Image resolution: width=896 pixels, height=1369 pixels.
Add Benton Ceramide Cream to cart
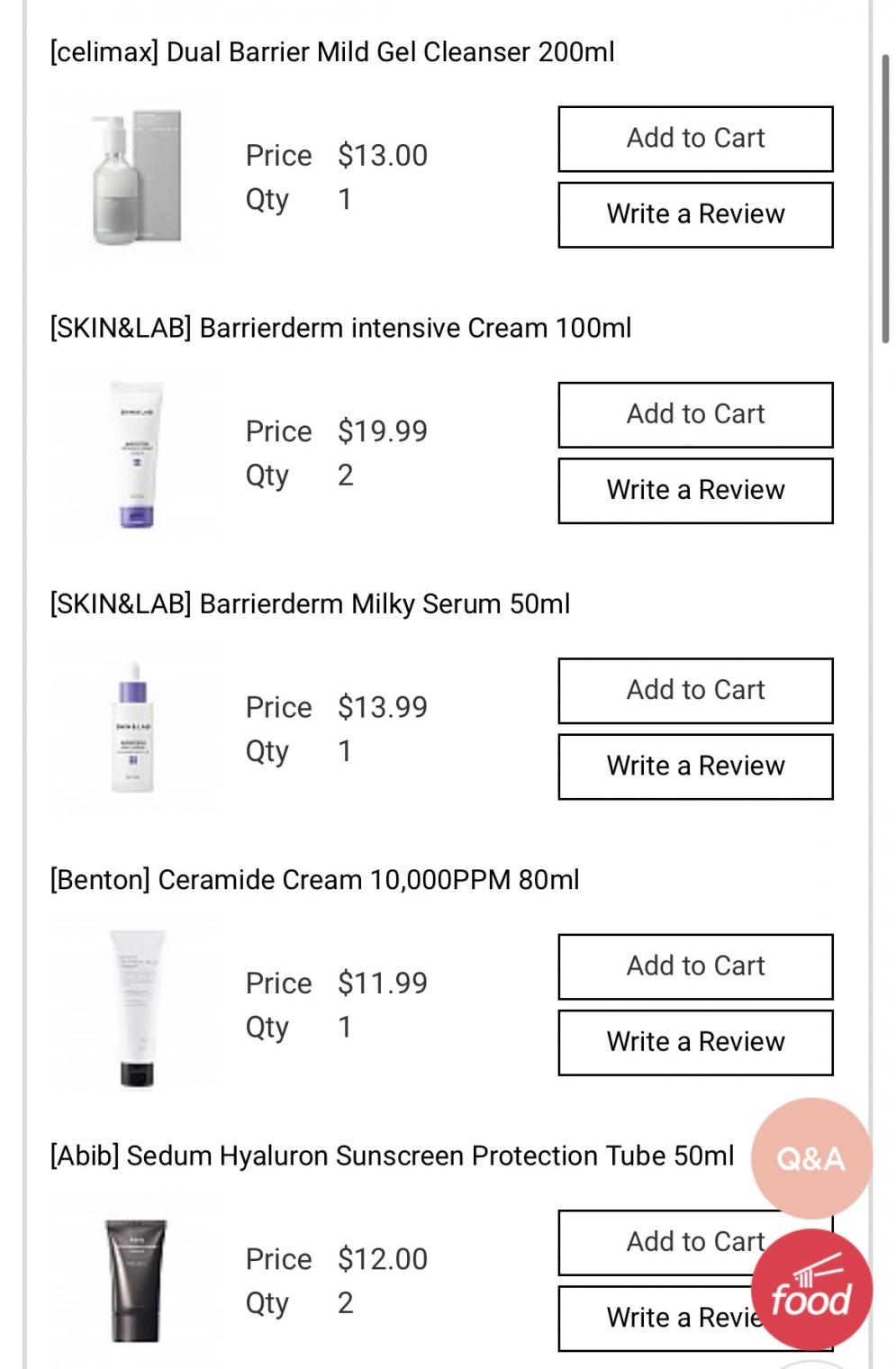click(x=695, y=966)
